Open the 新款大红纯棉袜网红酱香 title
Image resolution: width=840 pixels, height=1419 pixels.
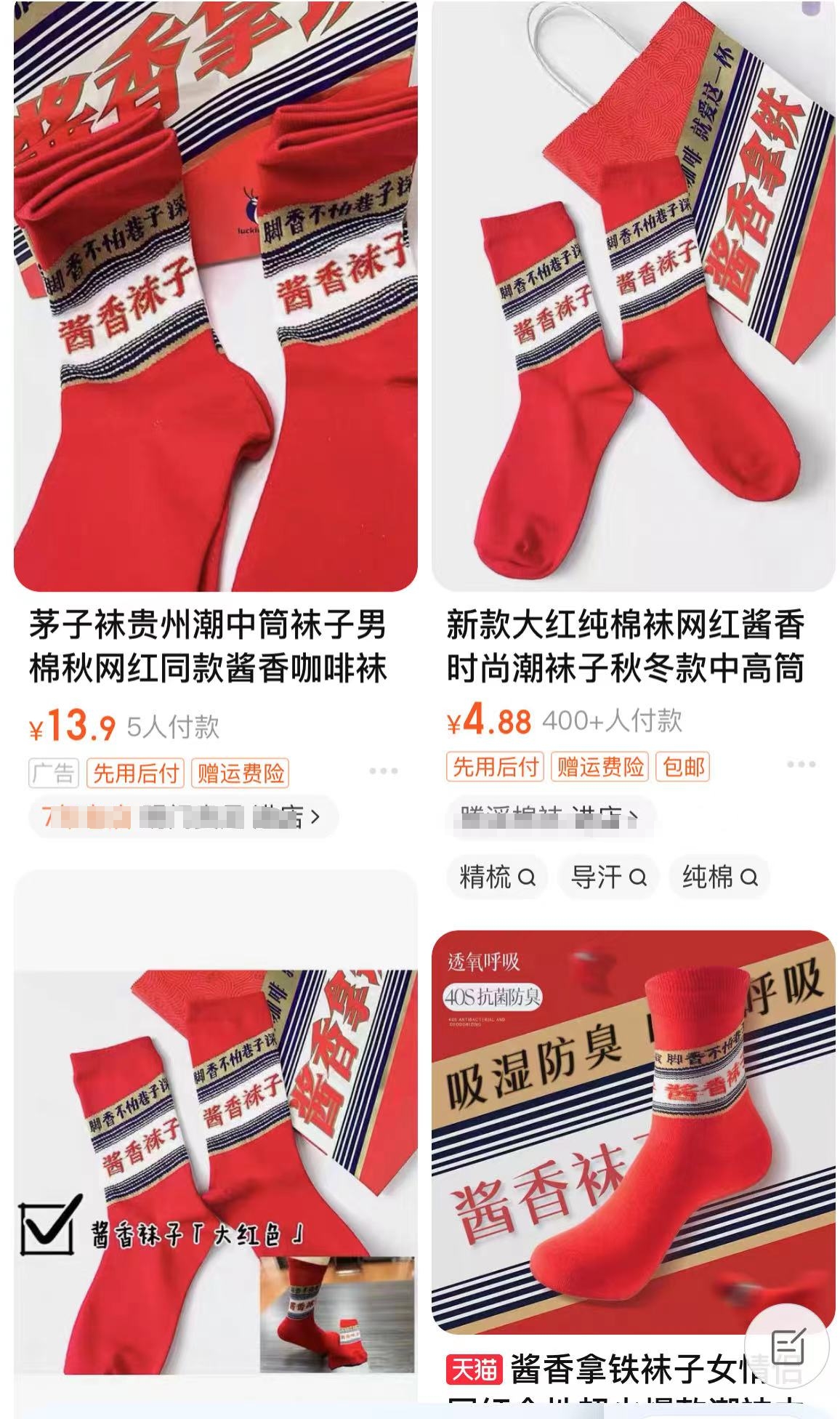(625, 647)
